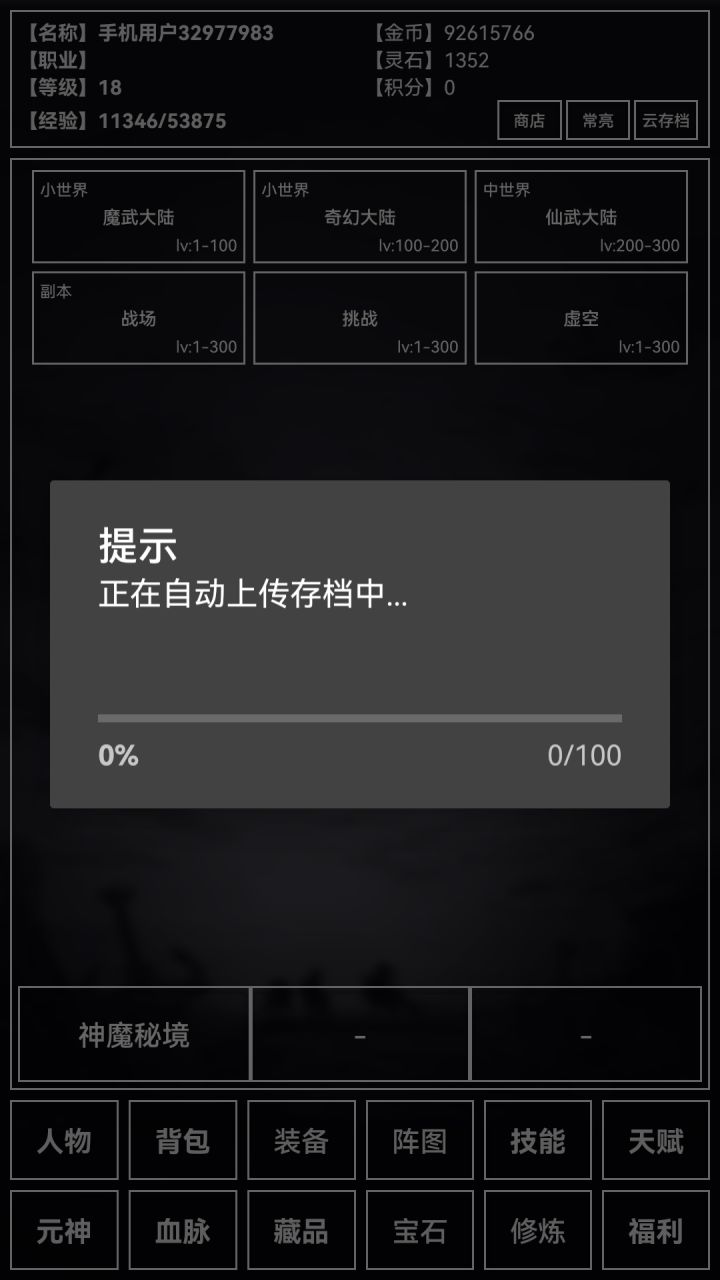Click the upload progress bar in the dialog
Image resolution: width=720 pixels, height=1280 pixels.
click(x=360, y=716)
